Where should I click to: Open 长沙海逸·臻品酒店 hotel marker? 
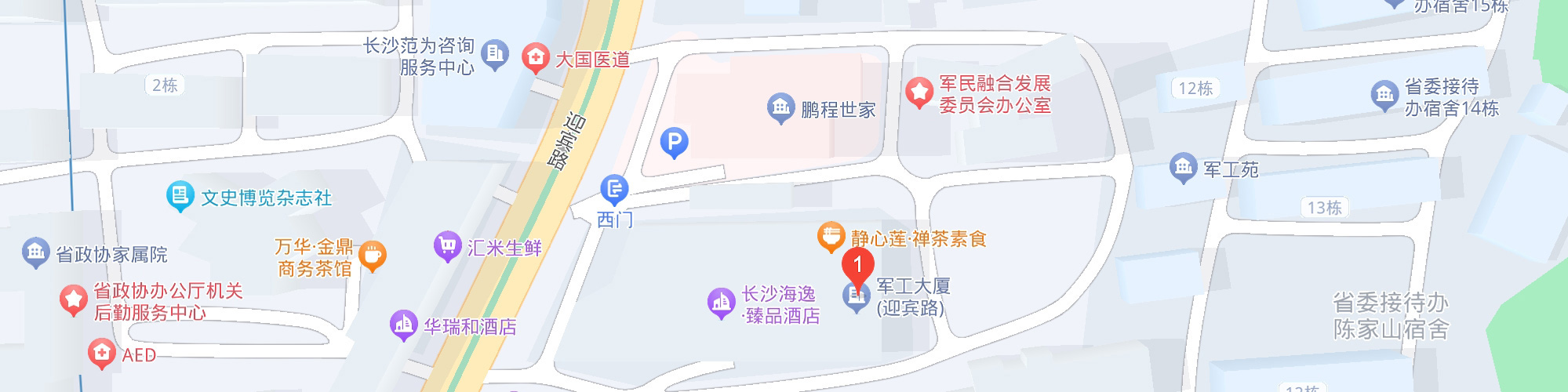coord(721,303)
